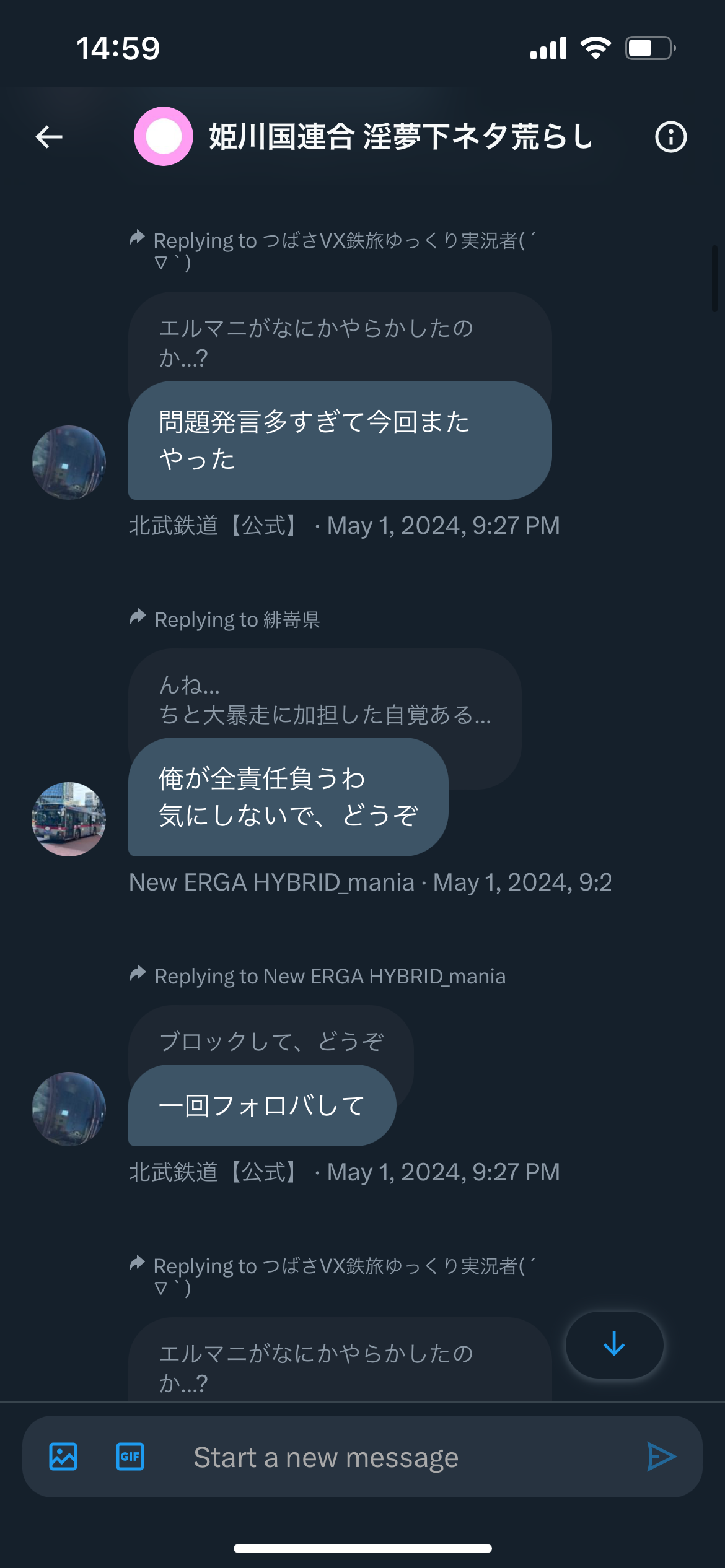
Task: Attach a photo with the image icon
Action: click(x=63, y=1457)
